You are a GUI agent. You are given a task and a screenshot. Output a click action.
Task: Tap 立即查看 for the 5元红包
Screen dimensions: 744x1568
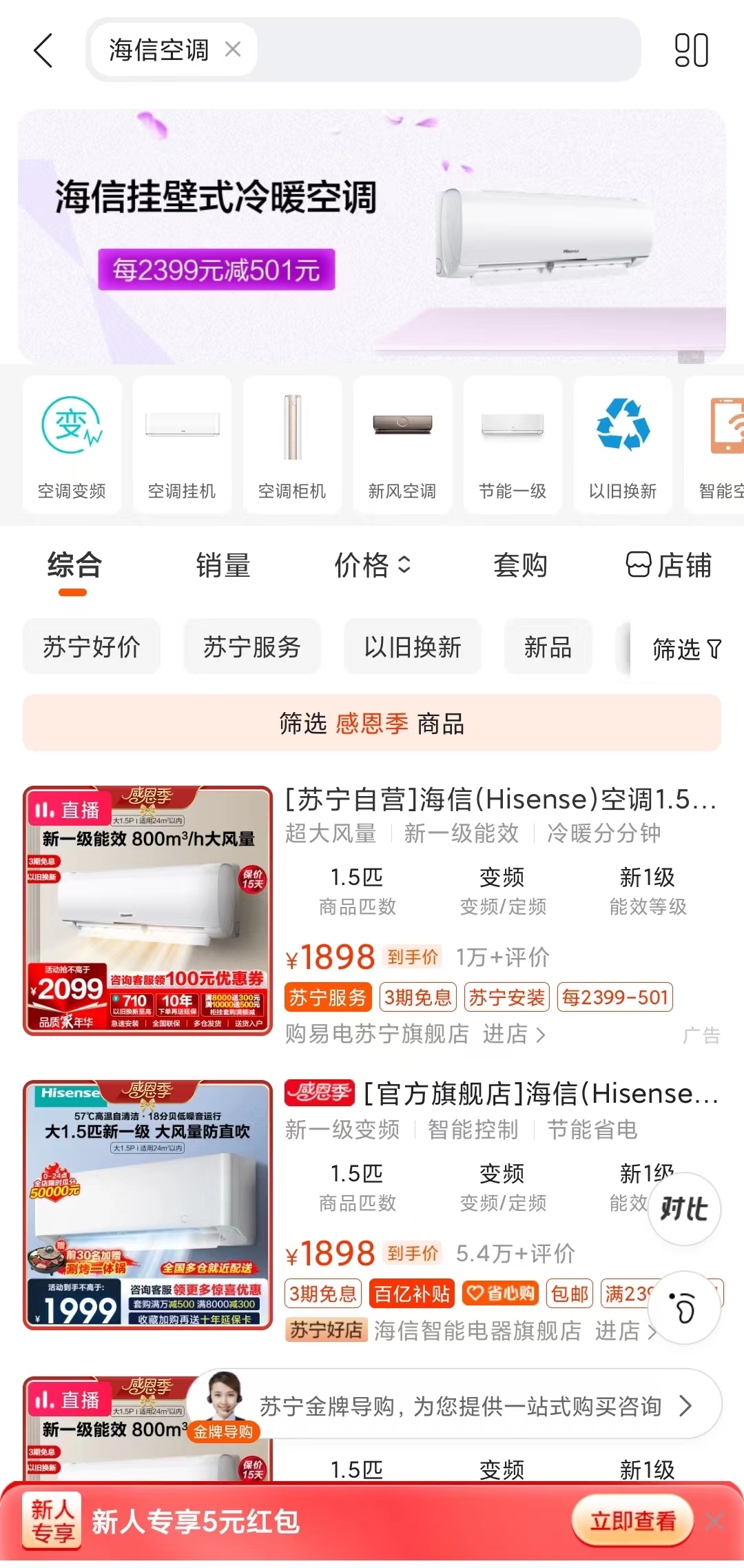point(632,1521)
